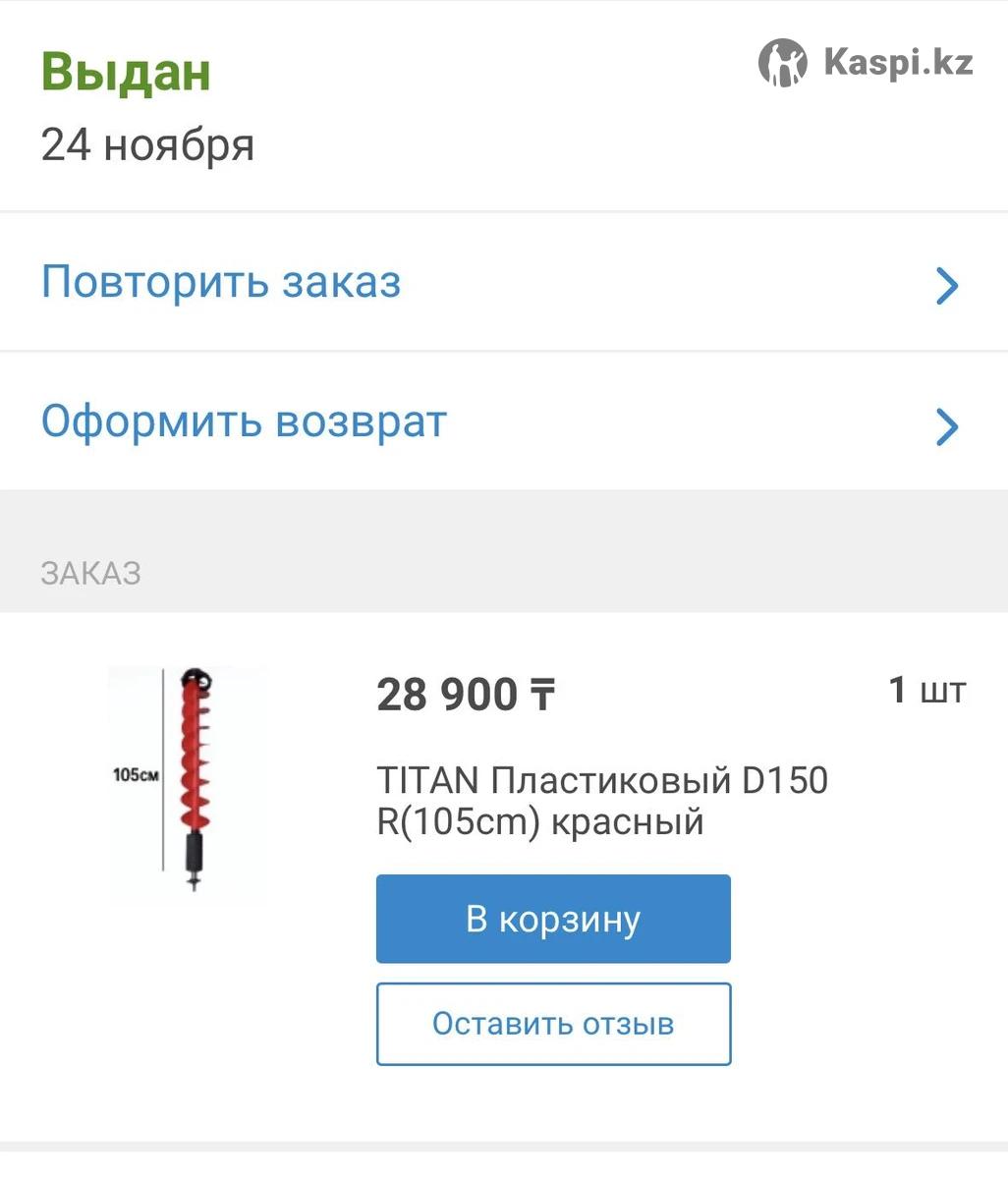Tap the Оставить отзыв button
The height and width of the screenshot is (1179, 1008).
point(553,1024)
